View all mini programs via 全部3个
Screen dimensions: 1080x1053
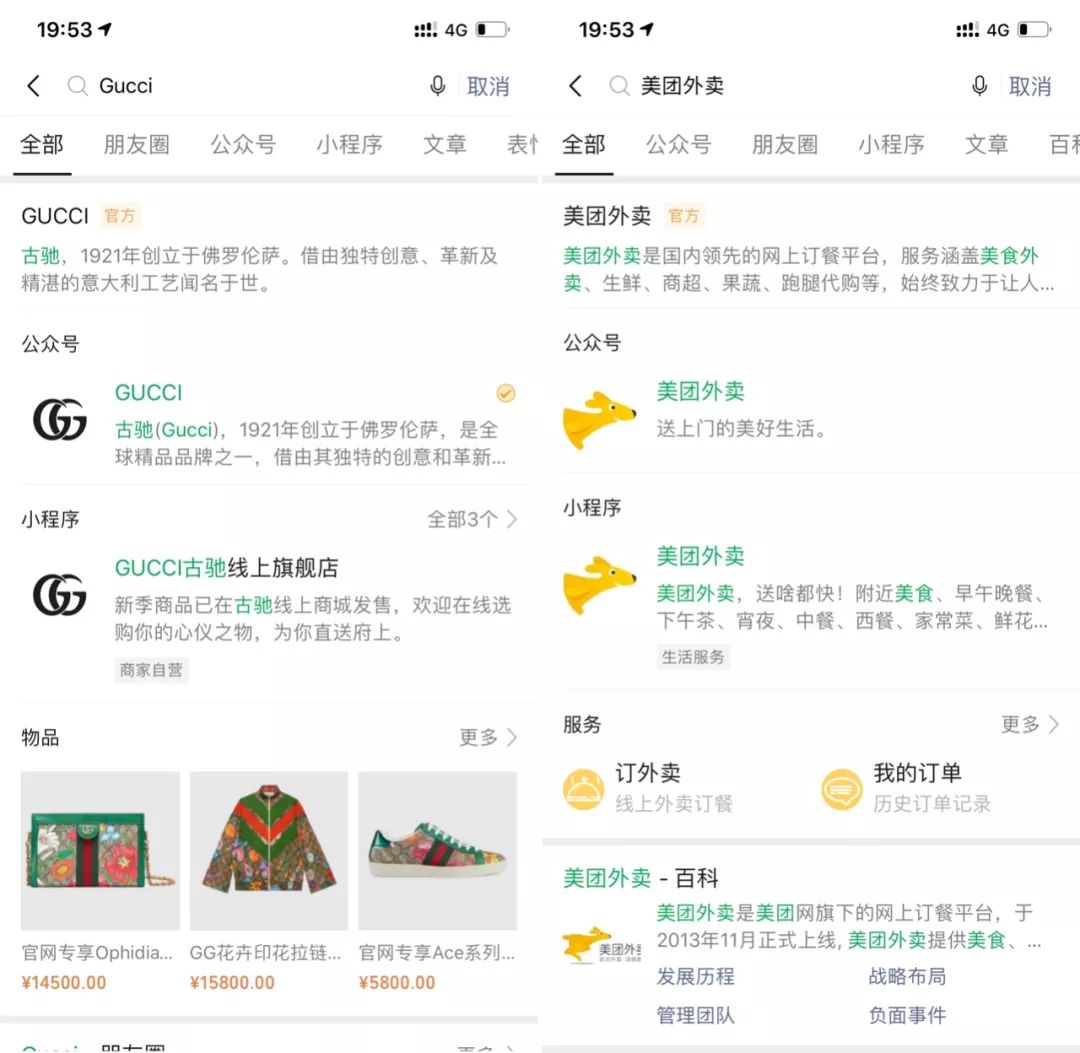(x=472, y=519)
